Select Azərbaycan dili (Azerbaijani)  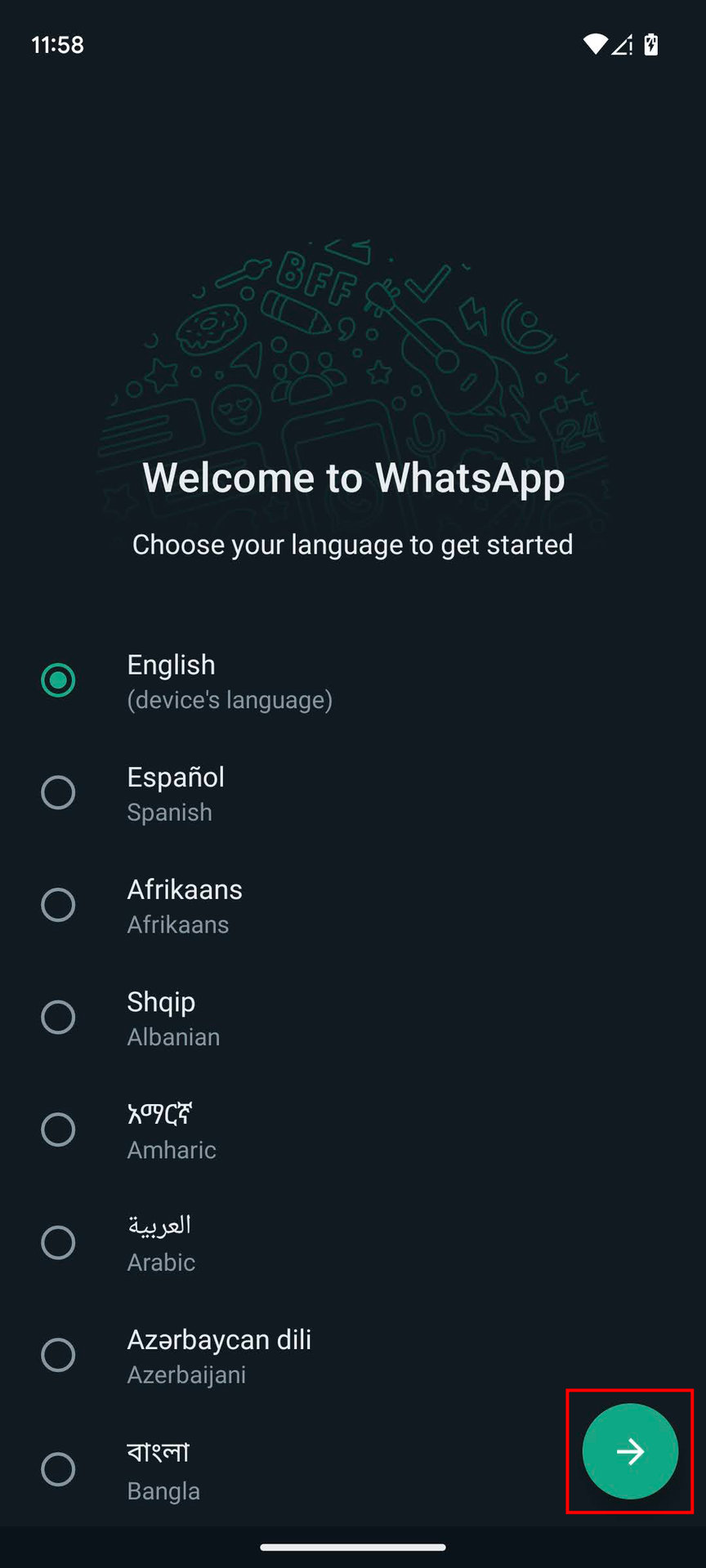click(x=58, y=1355)
